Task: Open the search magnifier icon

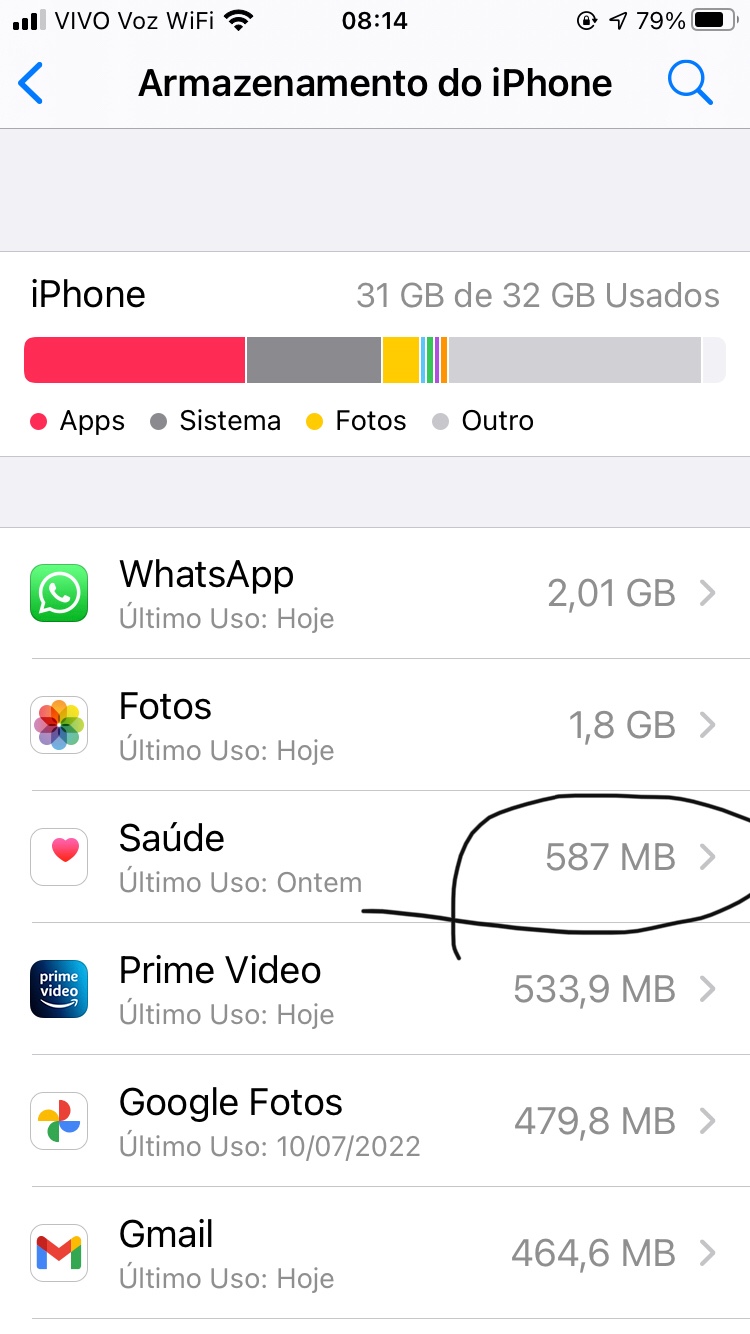Action: (690, 83)
